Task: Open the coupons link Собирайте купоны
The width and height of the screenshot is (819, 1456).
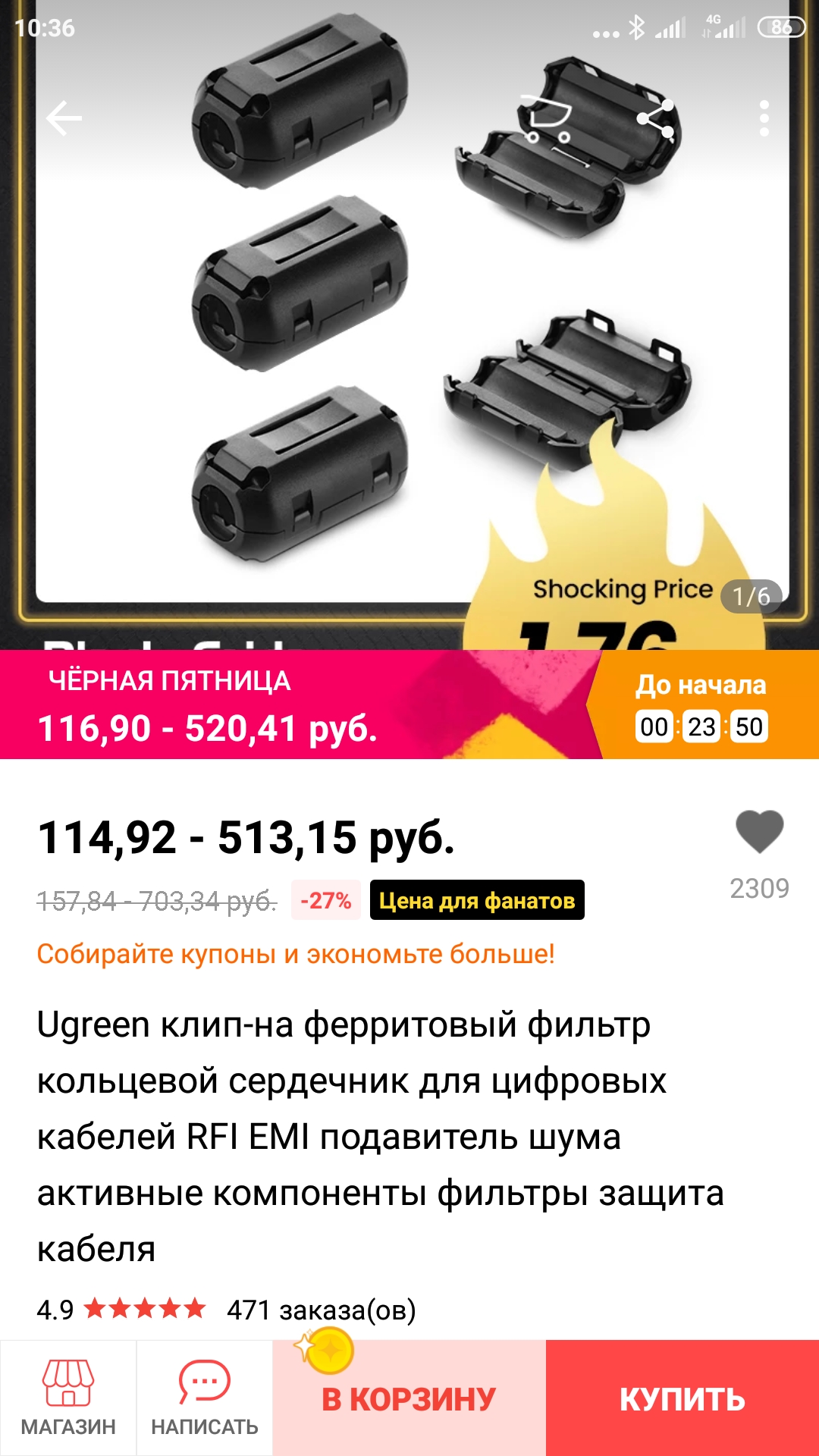Action: point(296,953)
